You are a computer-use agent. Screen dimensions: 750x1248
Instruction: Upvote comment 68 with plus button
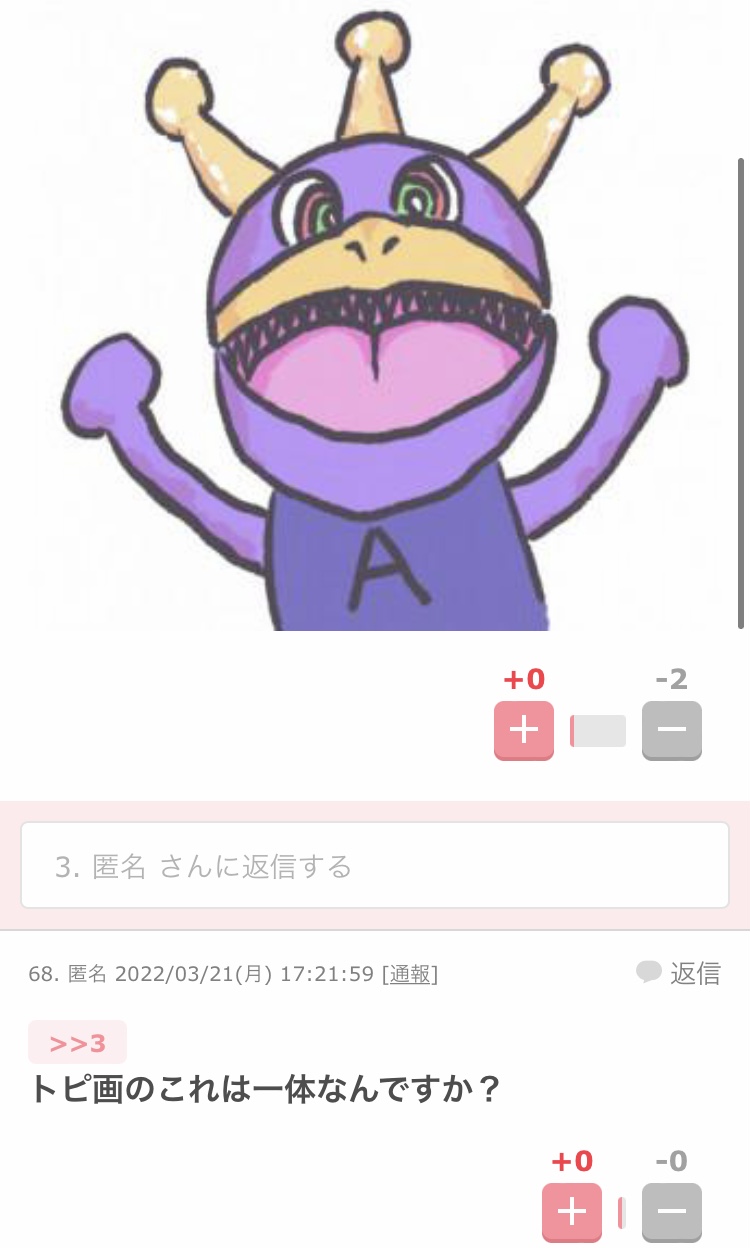pyautogui.click(x=572, y=1213)
